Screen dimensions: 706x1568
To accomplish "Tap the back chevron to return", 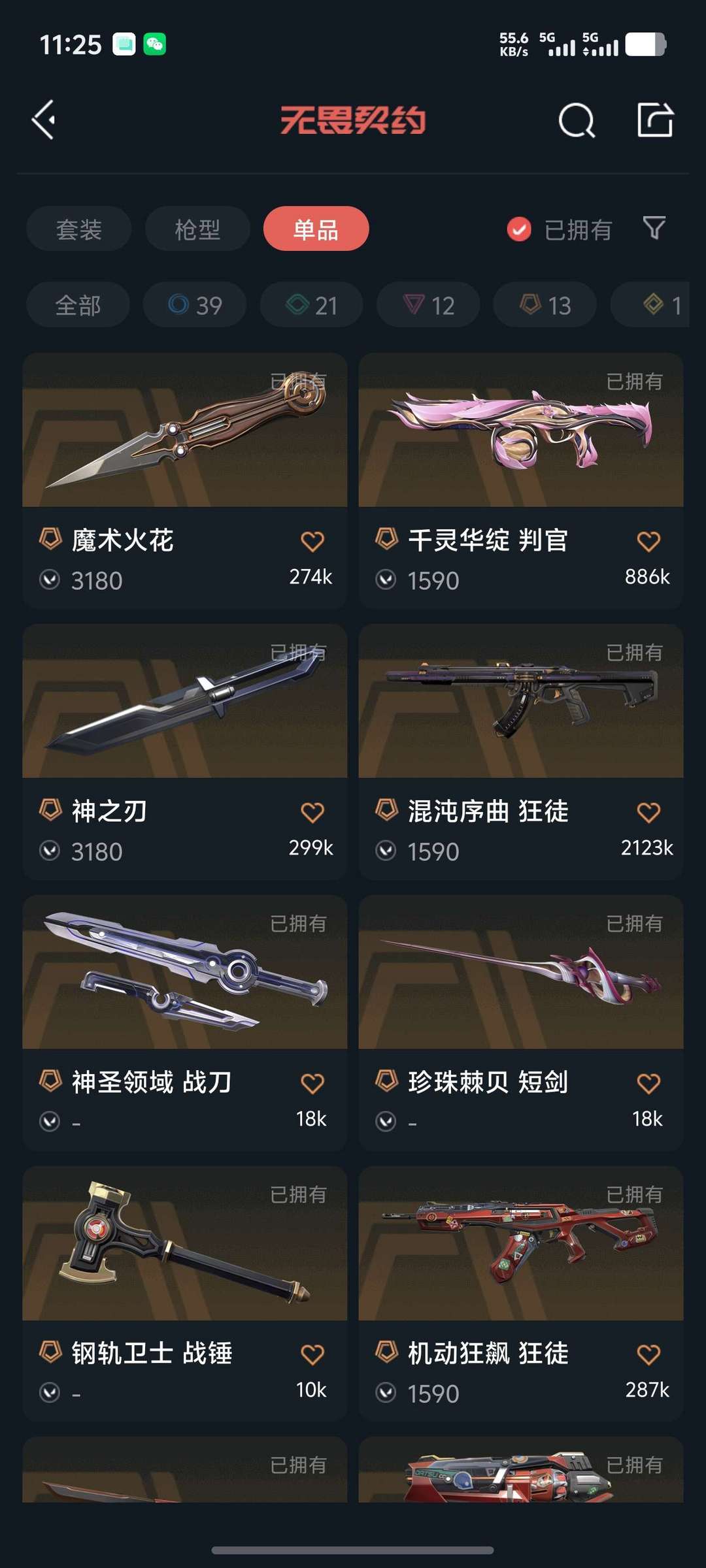I will point(44,121).
